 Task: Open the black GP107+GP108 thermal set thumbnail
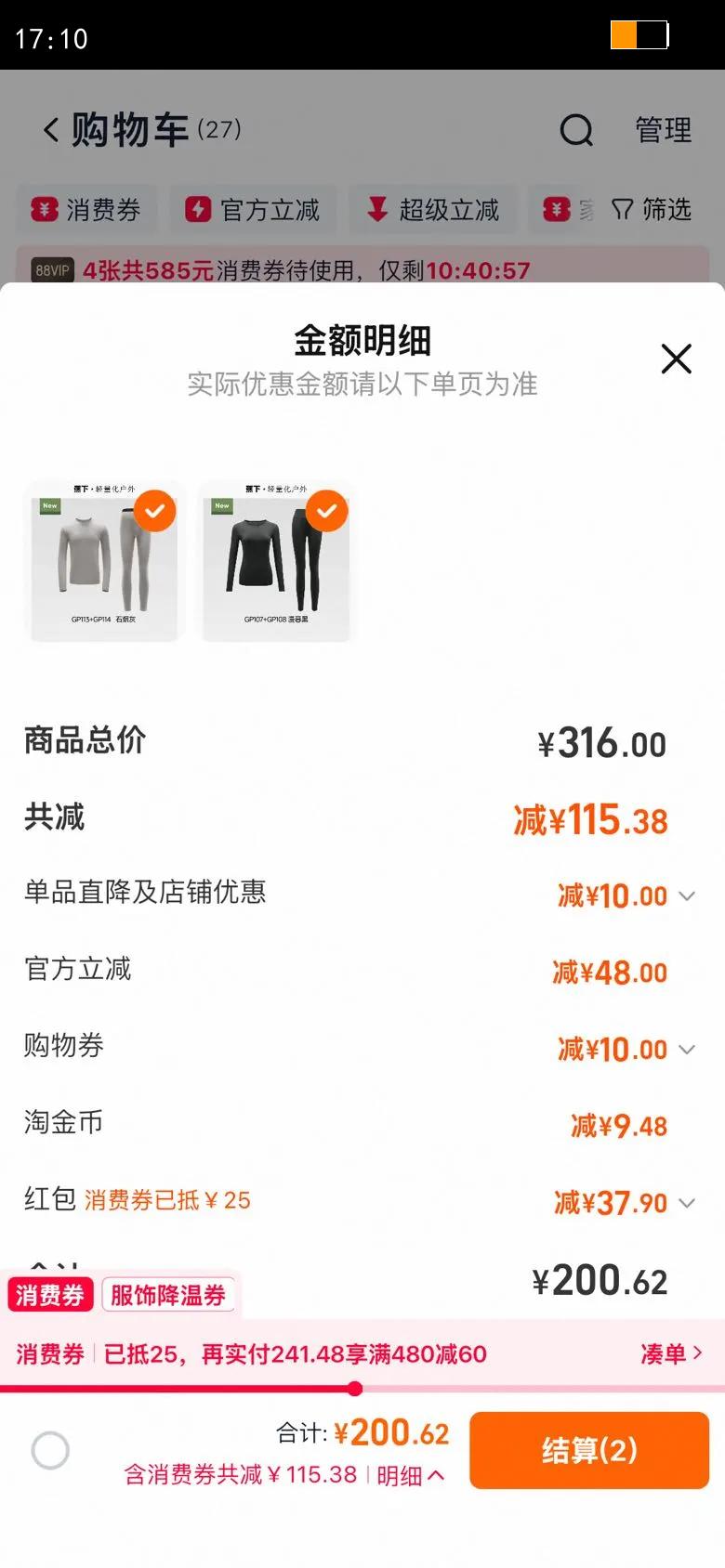click(276, 561)
